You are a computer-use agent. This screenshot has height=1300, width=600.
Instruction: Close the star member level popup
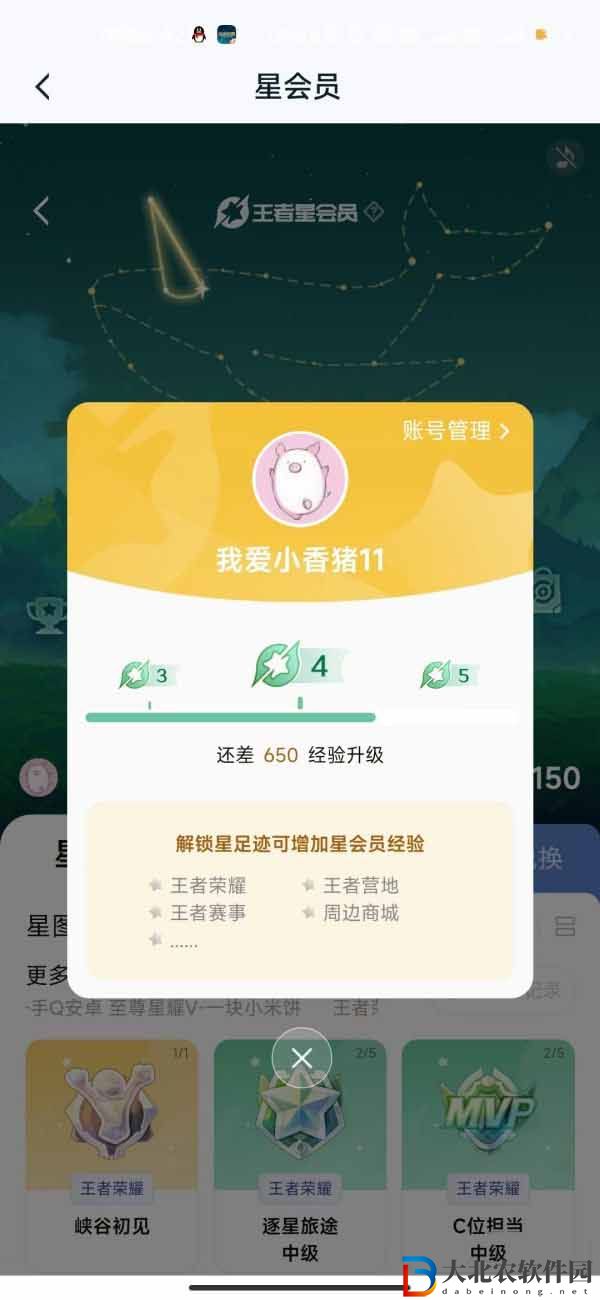301,1058
